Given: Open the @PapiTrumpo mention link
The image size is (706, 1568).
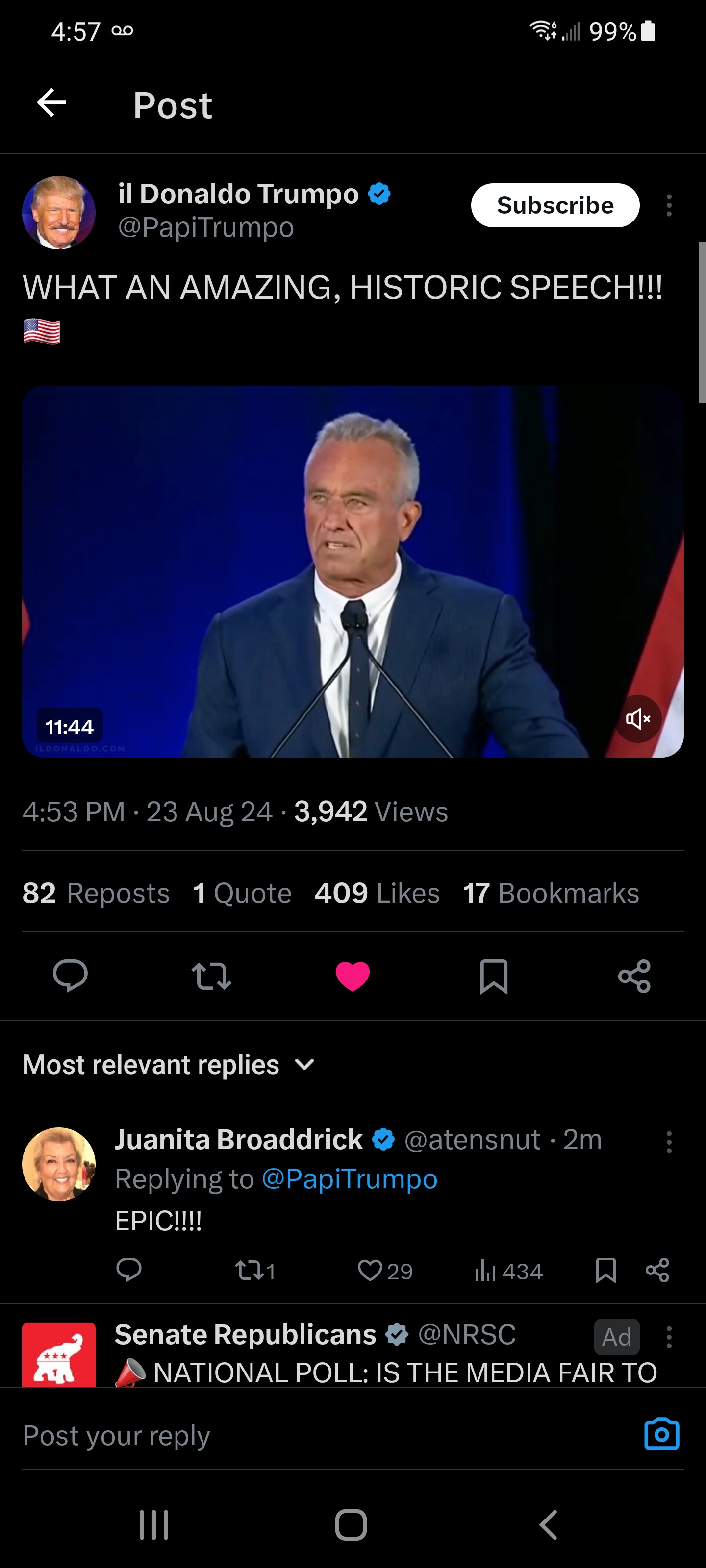Looking at the screenshot, I should 349,1179.
